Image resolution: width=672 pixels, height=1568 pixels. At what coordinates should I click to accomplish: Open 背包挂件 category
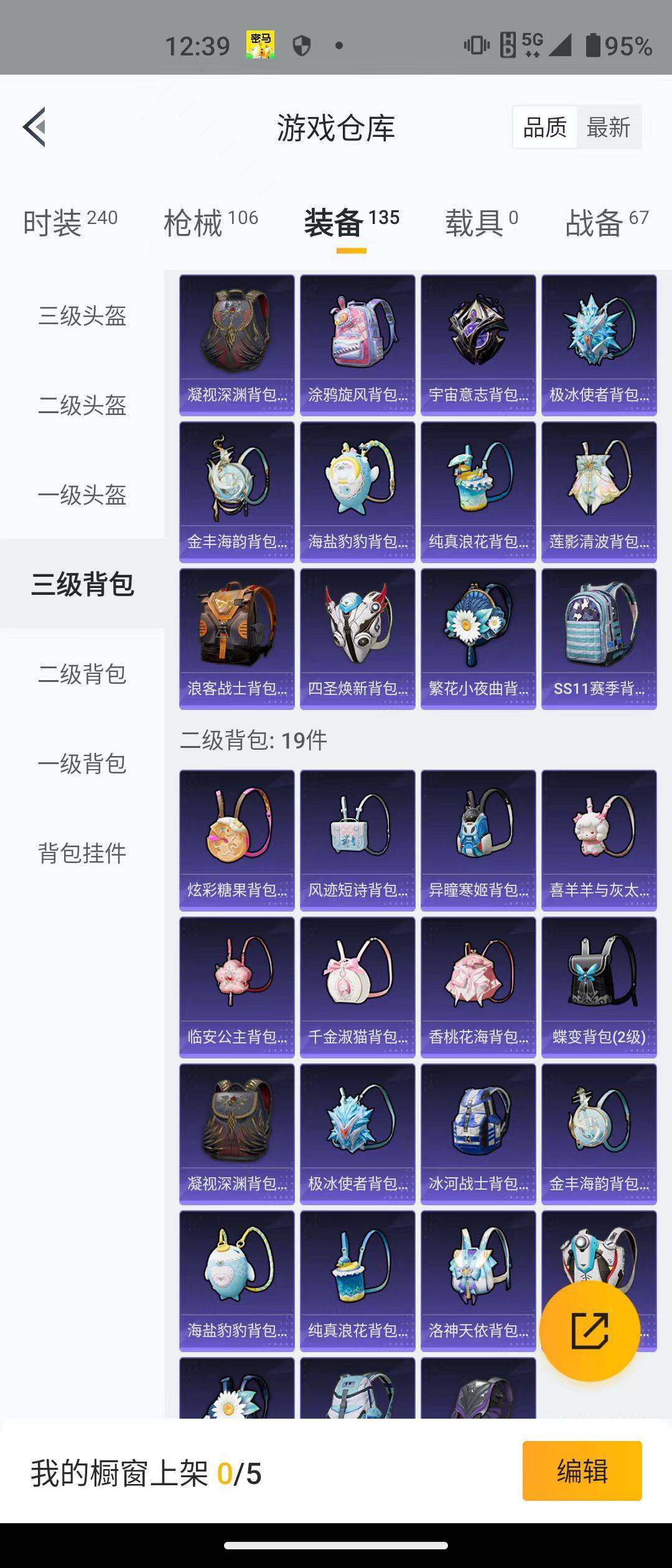(82, 853)
